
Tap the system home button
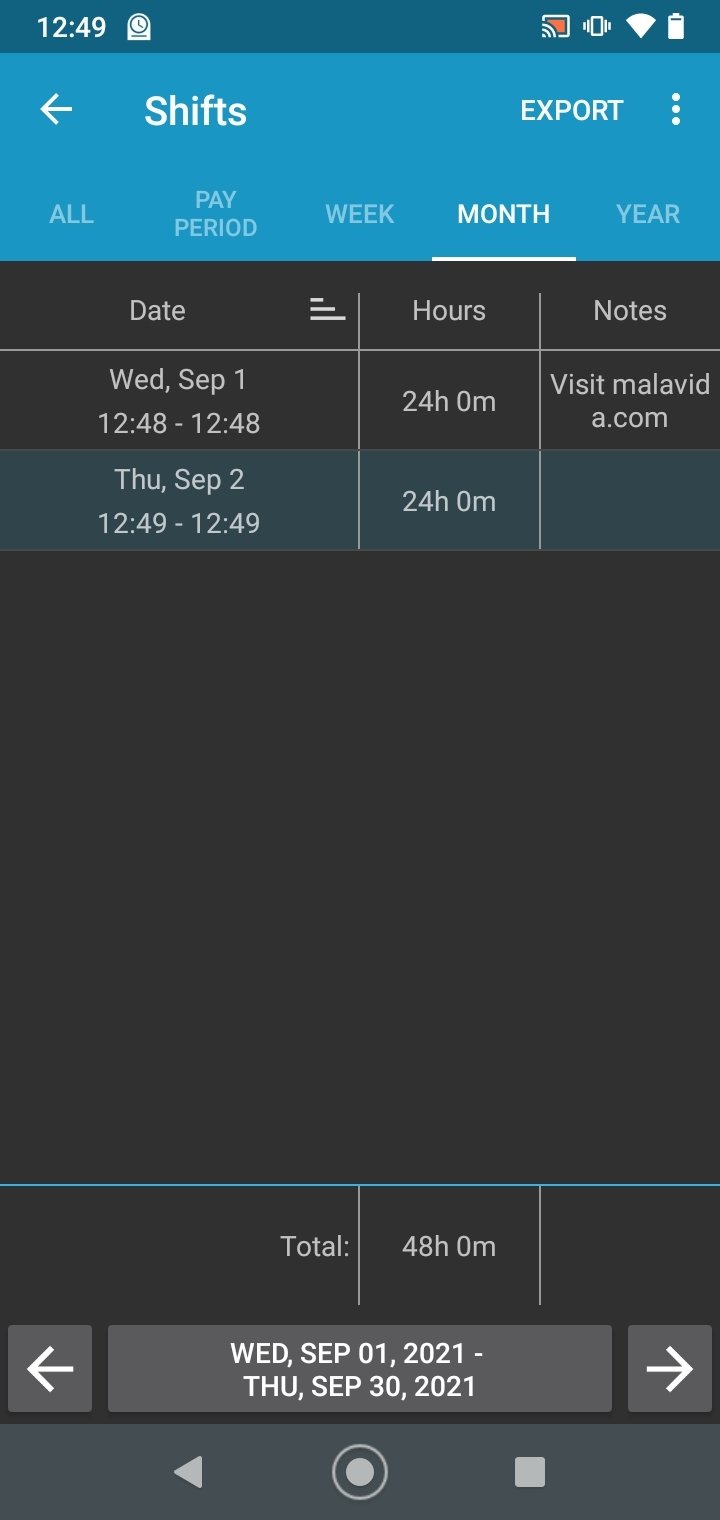(x=360, y=1472)
